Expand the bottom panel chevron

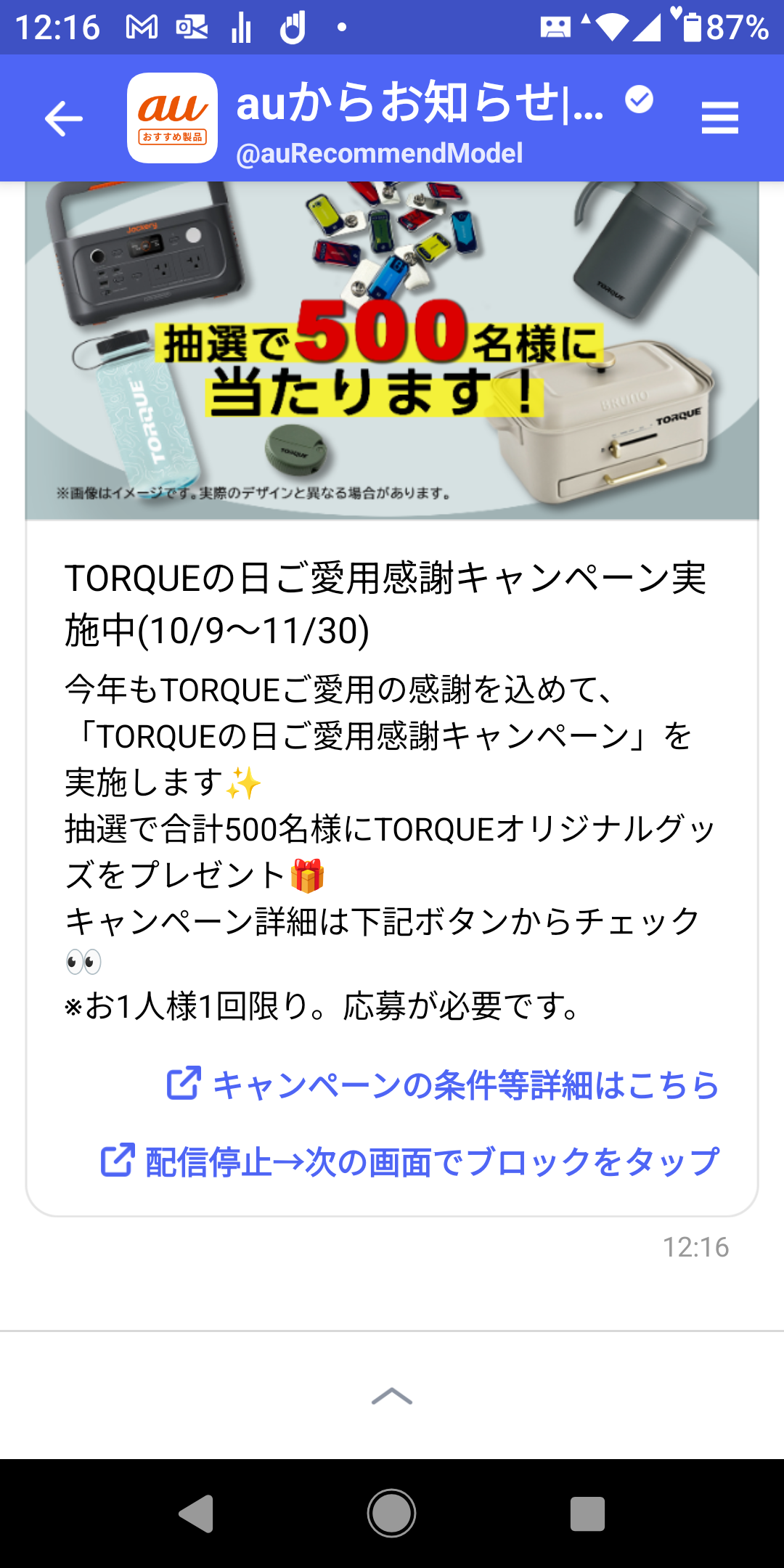point(392,1396)
